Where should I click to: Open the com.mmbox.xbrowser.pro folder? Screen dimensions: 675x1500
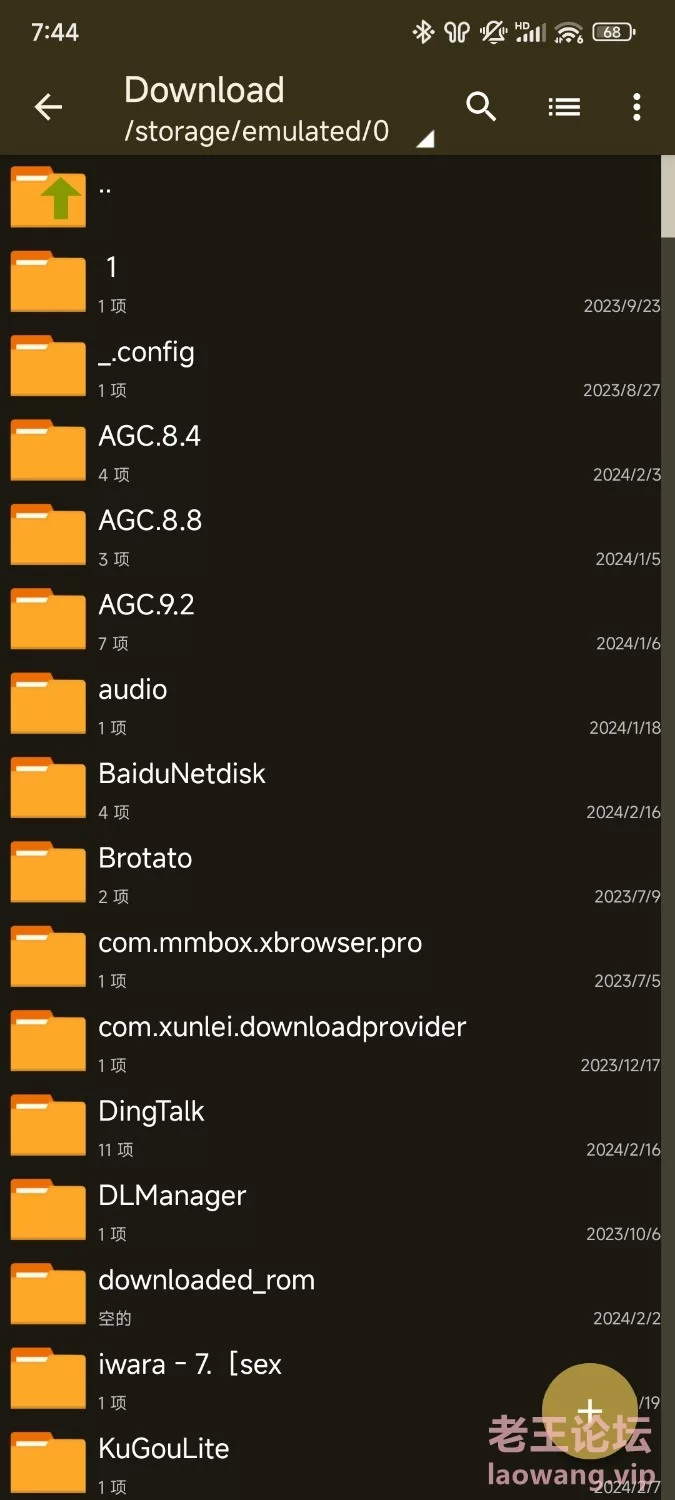330,957
